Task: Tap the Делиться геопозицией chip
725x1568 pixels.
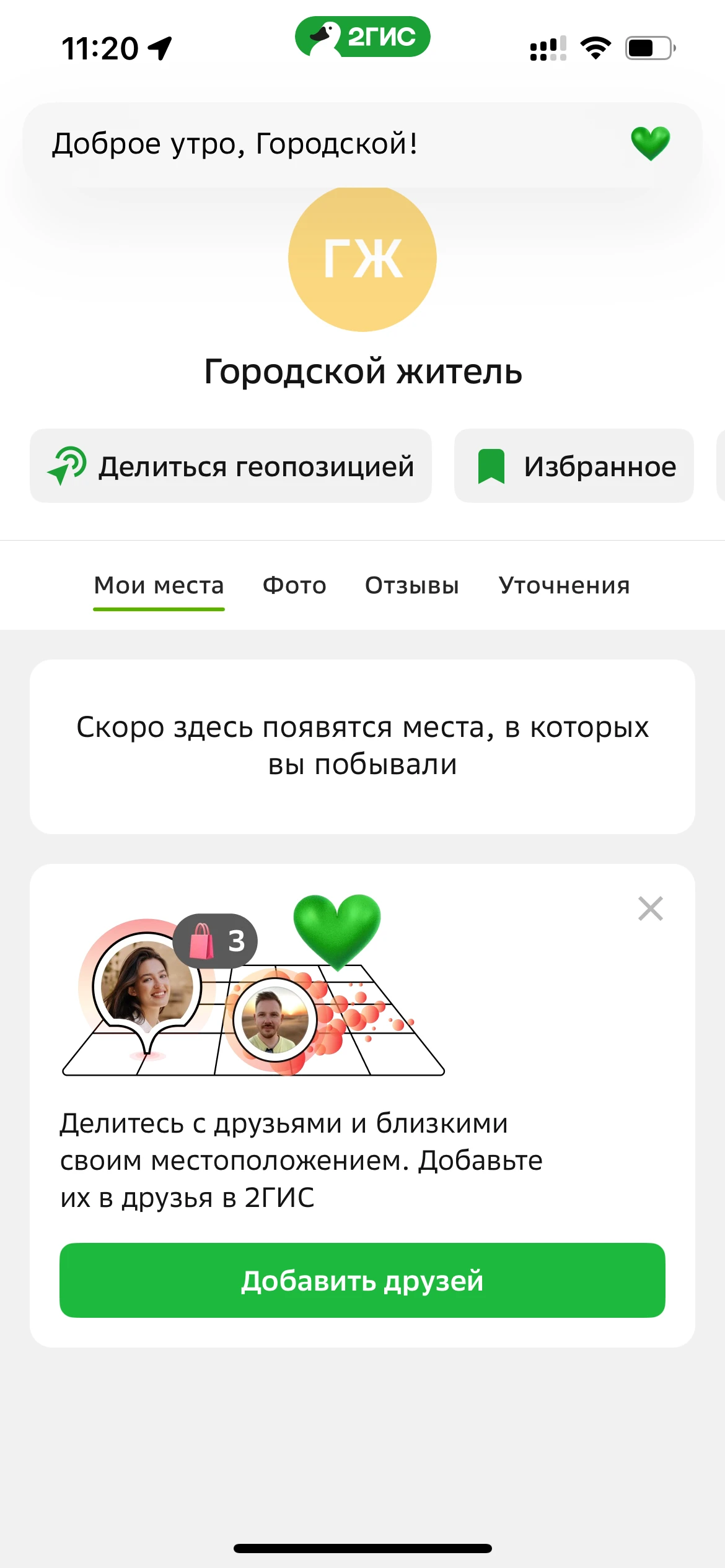Action: click(x=231, y=466)
